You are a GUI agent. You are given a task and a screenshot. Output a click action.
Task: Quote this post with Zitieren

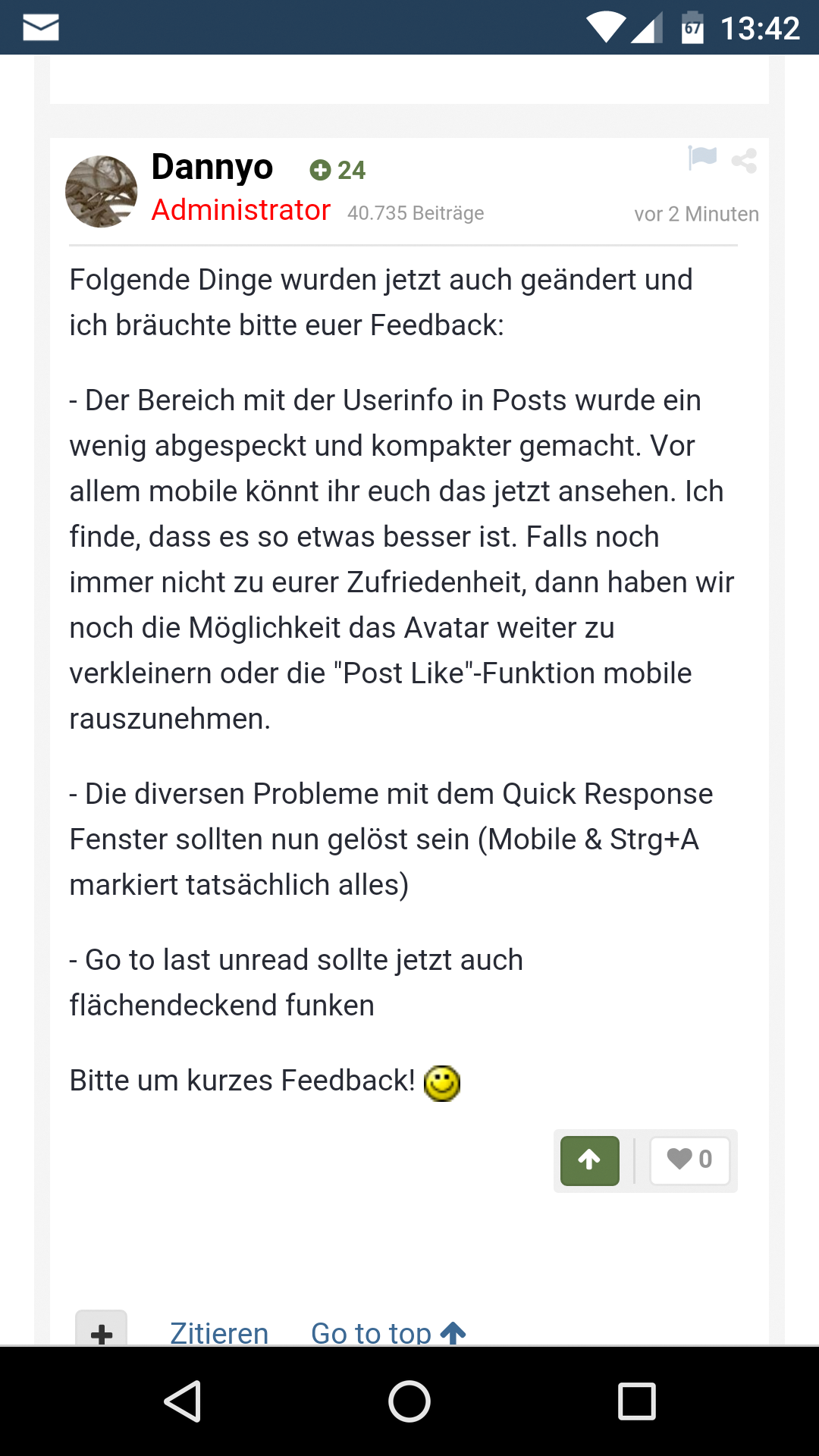click(219, 1332)
